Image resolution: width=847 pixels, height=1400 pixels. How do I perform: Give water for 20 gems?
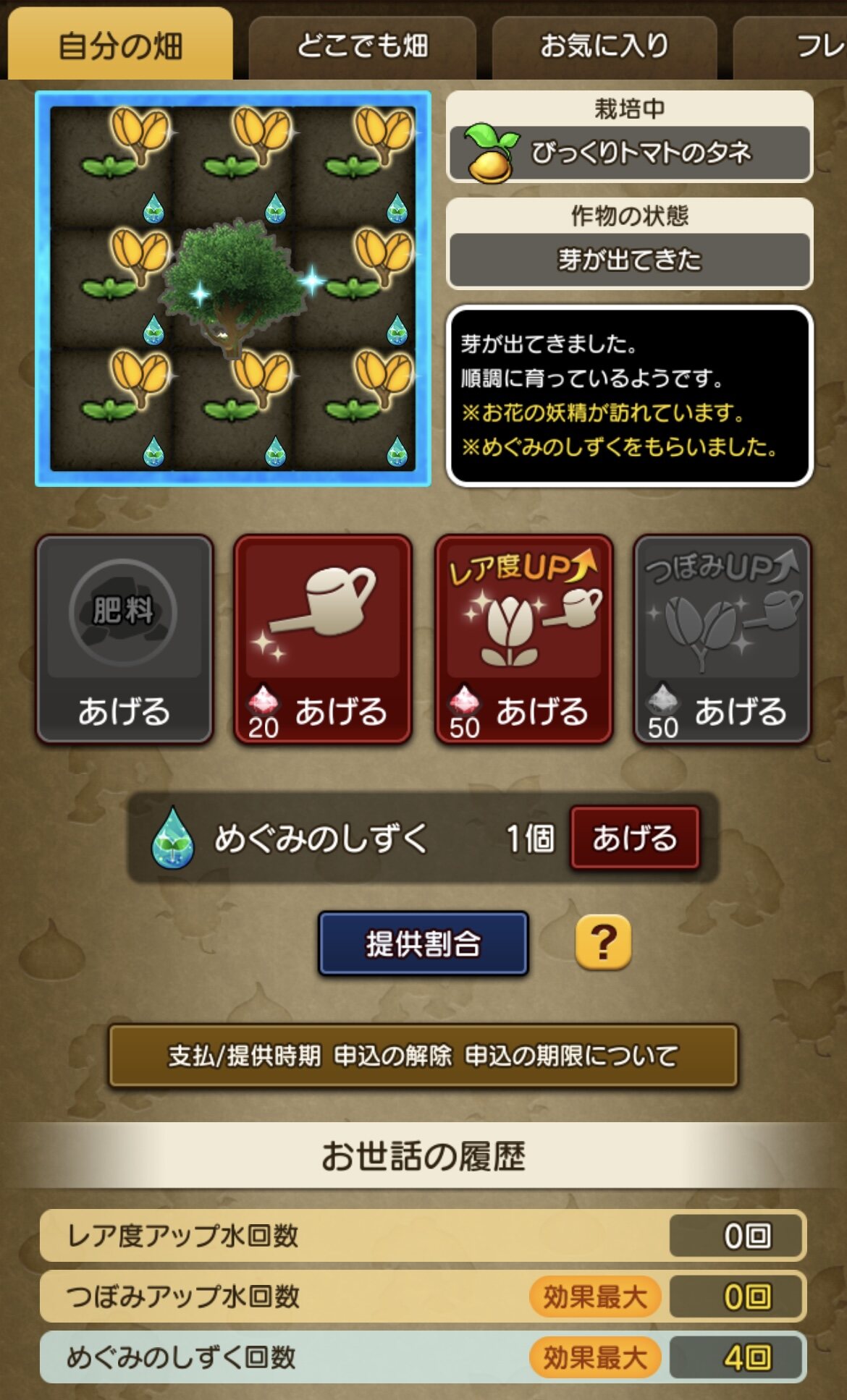(323, 639)
